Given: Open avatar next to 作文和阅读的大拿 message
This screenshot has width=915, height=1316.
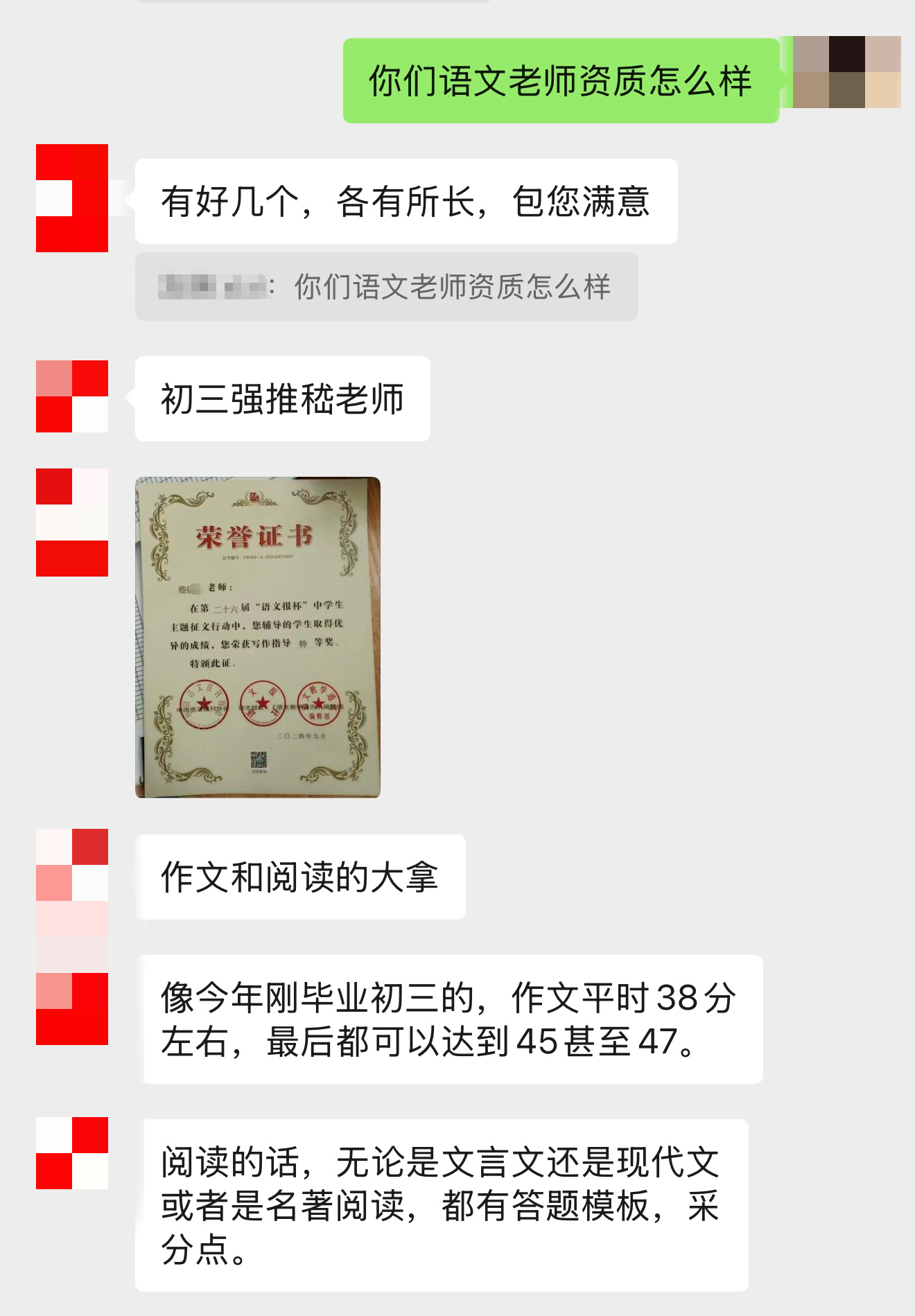Looking at the screenshot, I should [72, 865].
